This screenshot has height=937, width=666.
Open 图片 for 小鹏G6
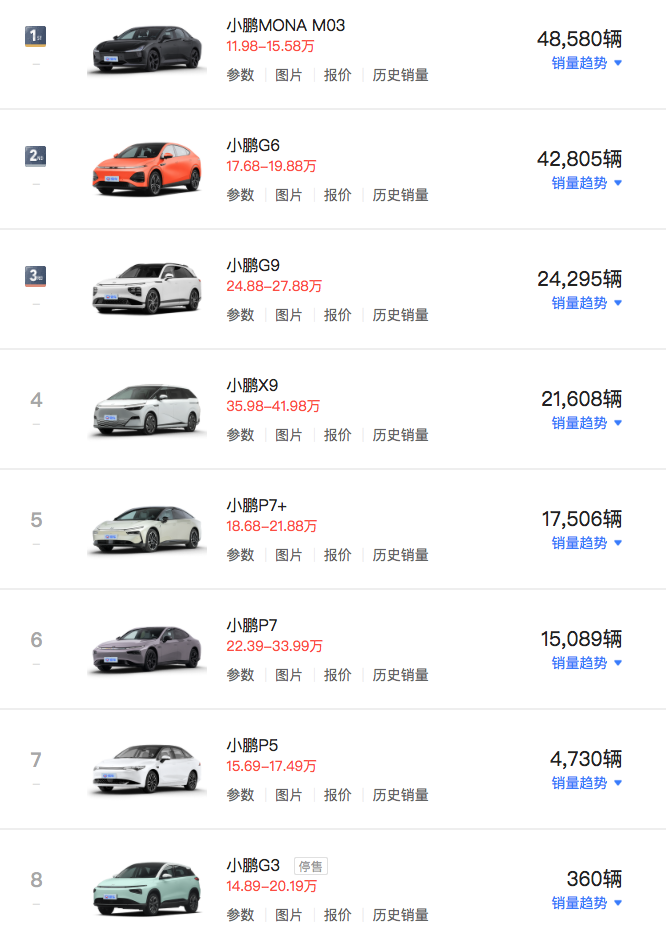[289, 195]
